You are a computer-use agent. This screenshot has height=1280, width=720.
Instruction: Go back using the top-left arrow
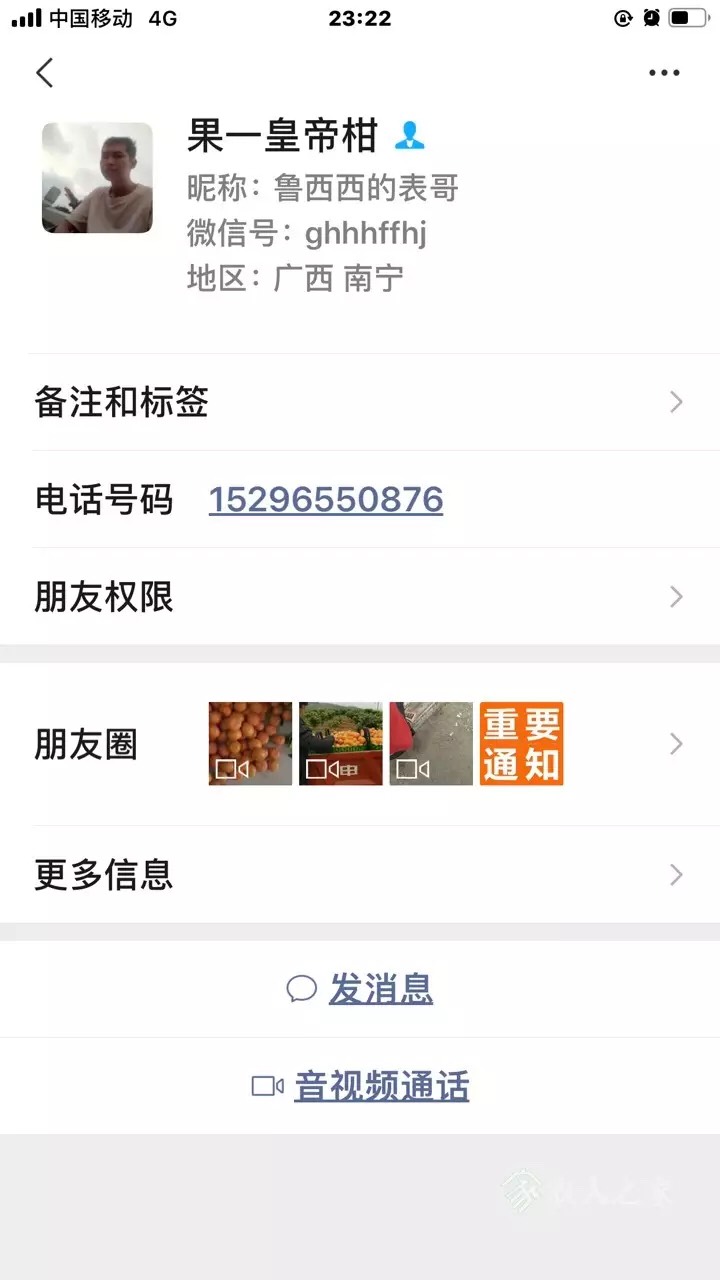[x=45, y=73]
